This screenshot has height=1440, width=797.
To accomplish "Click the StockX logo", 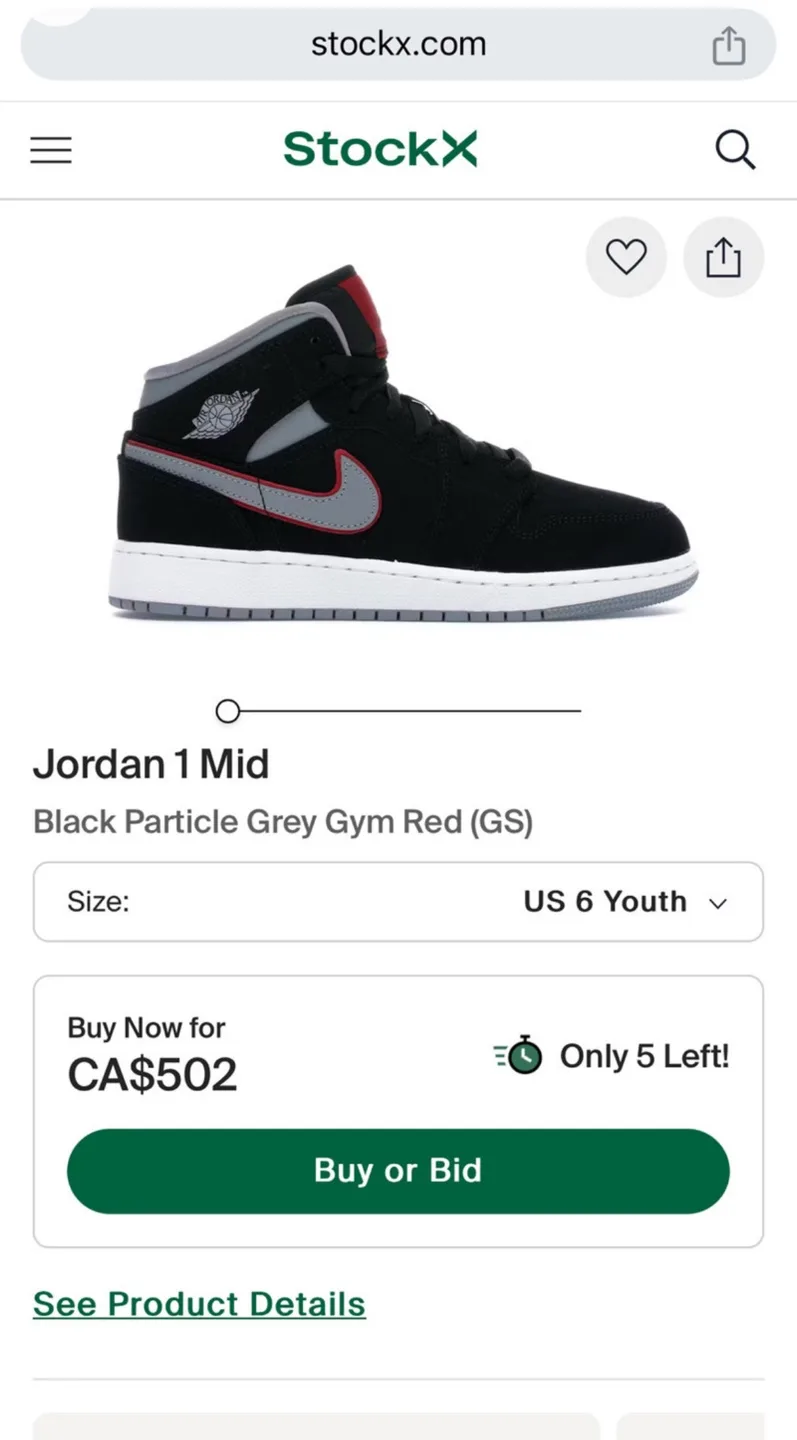I will pos(380,149).
